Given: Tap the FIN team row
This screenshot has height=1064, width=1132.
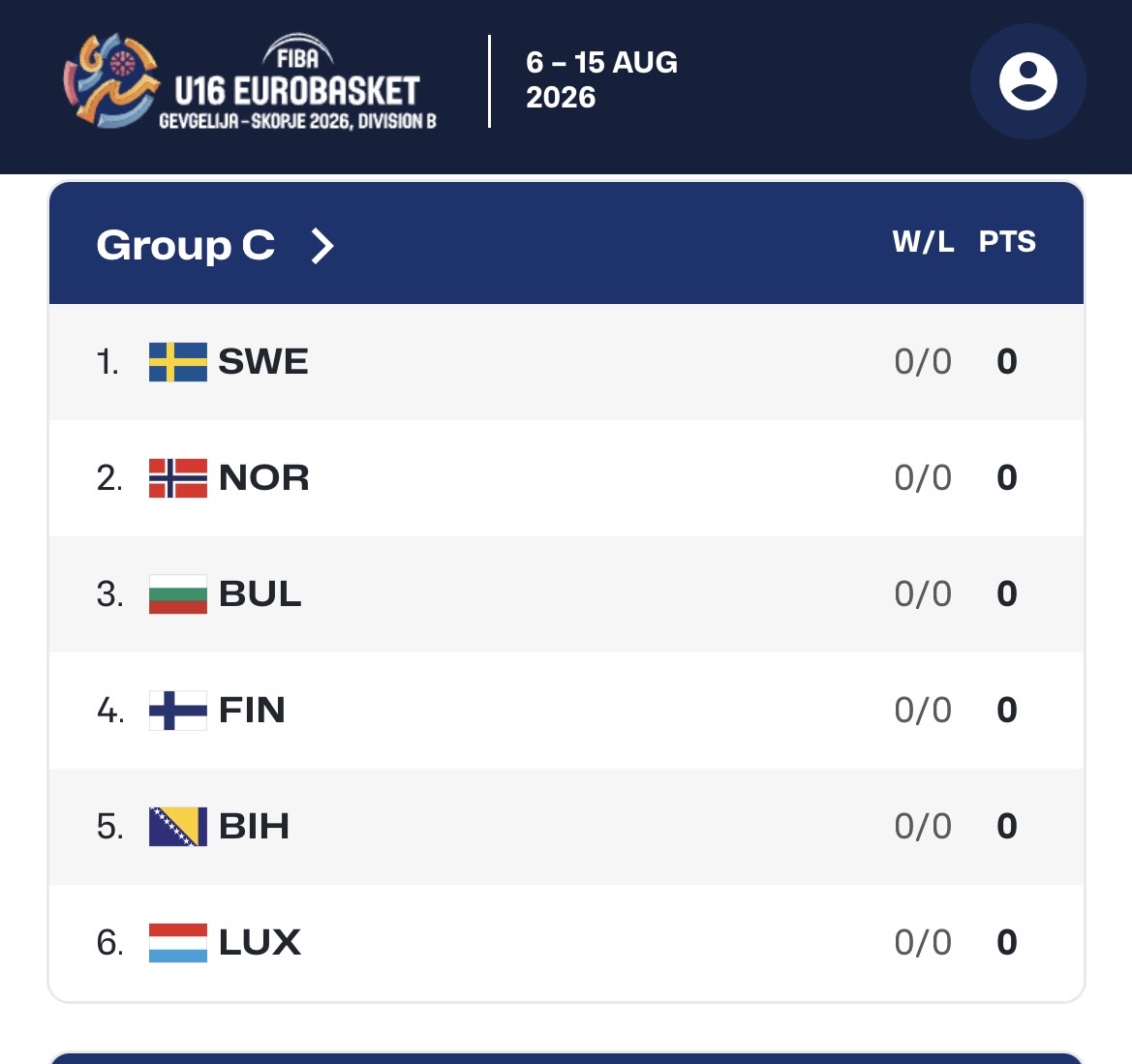Looking at the screenshot, I should pos(566,711).
